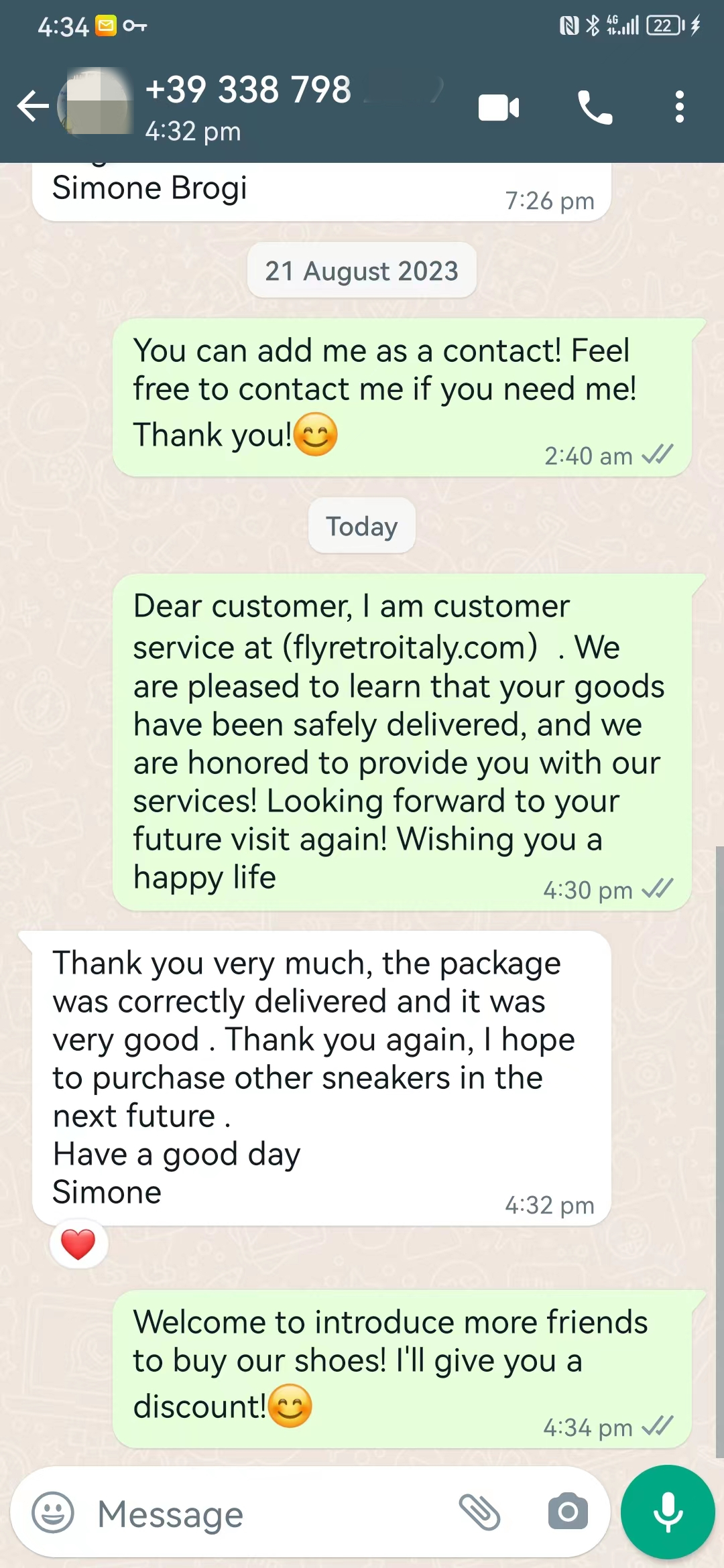
Task: Tap the microphone voice message button
Action: point(668,1512)
